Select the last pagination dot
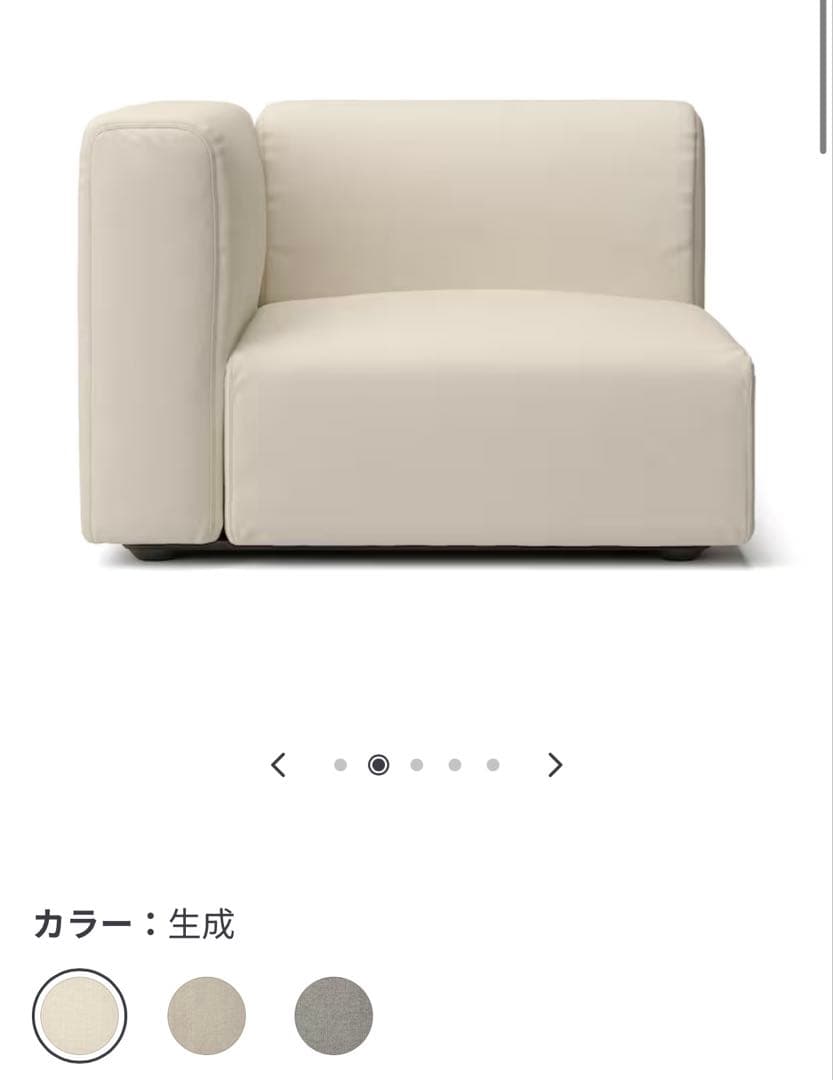Viewport: 833px width, 1080px height. tap(490, 763)
